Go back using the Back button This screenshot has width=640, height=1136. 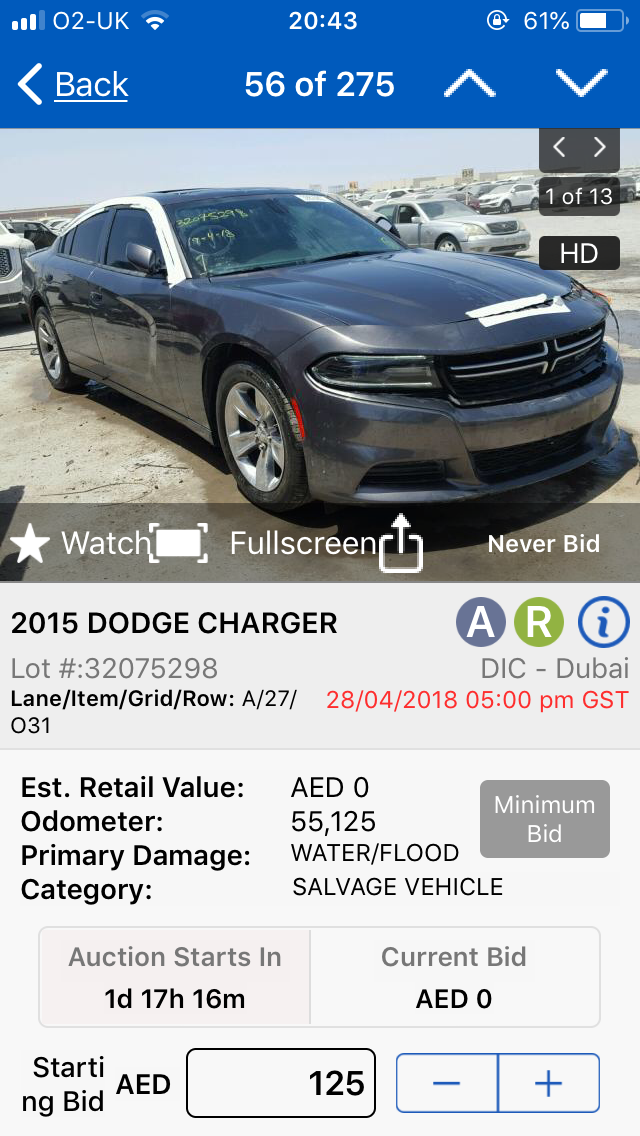tap(72, 85)
